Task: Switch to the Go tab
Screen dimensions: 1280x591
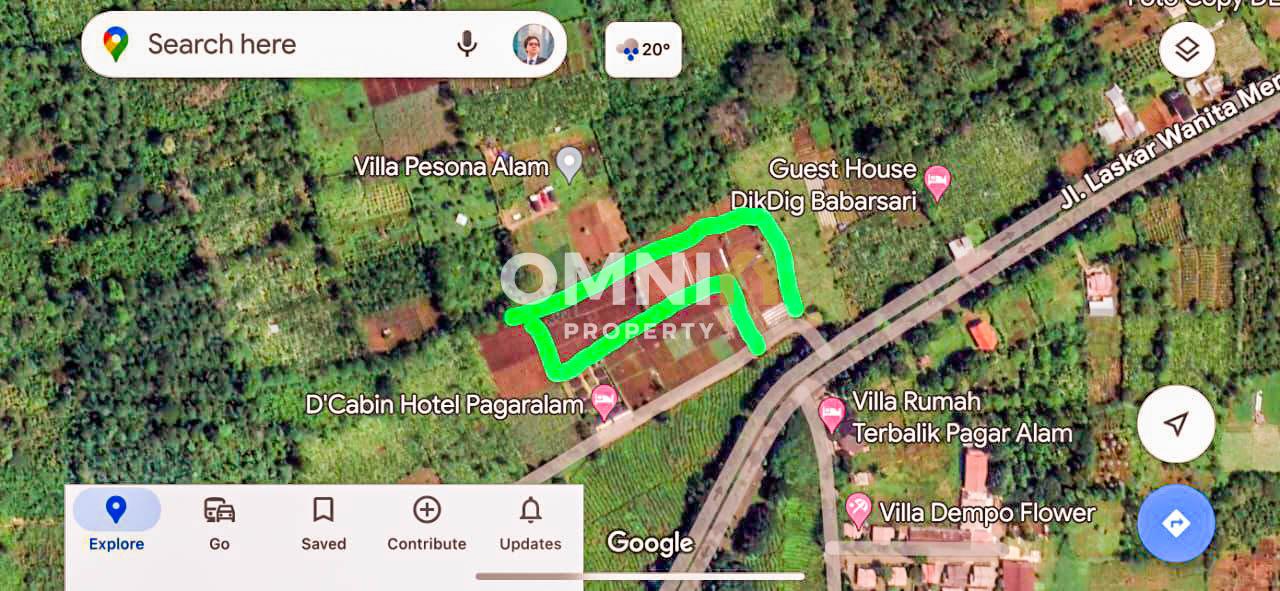Action: coord(219,523)
